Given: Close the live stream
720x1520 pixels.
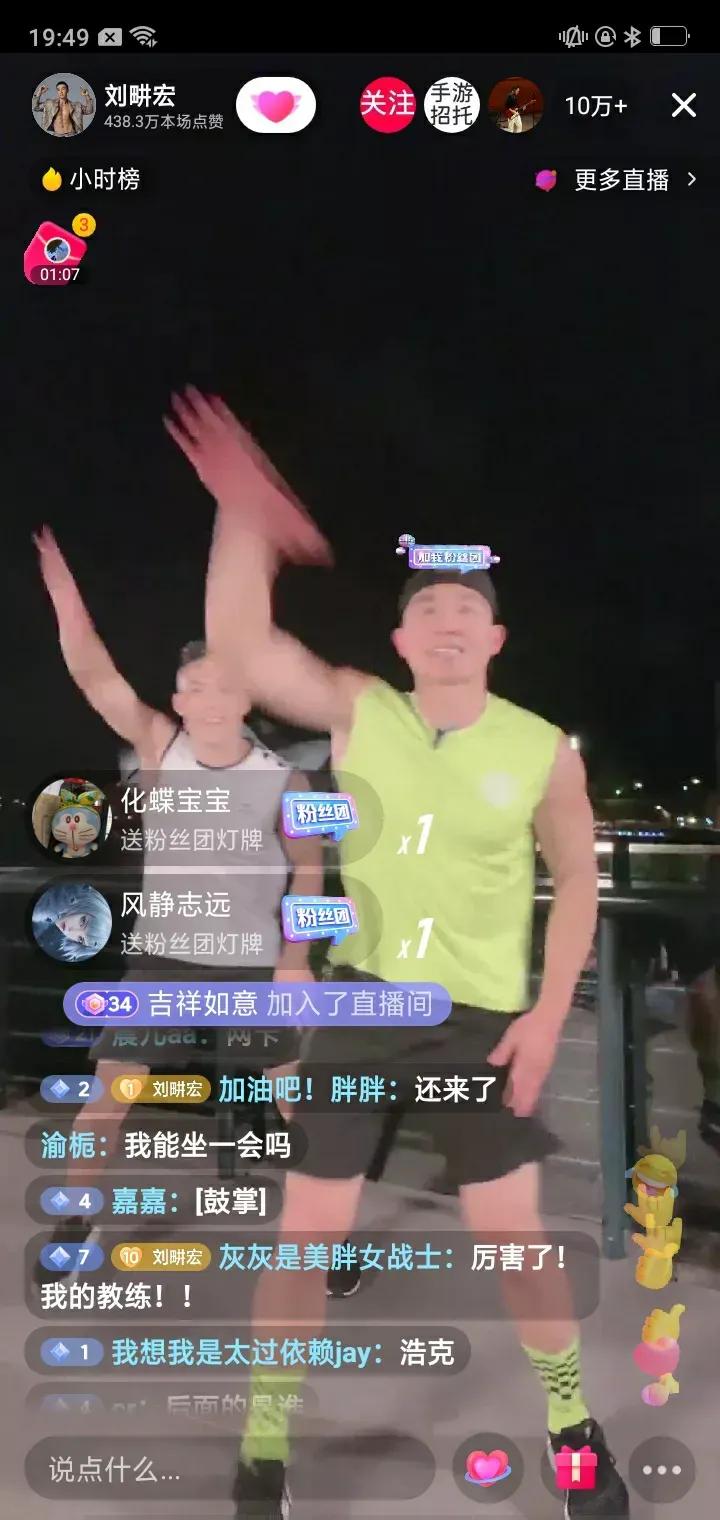Looking at the screenshot, I should click(684, 105).
